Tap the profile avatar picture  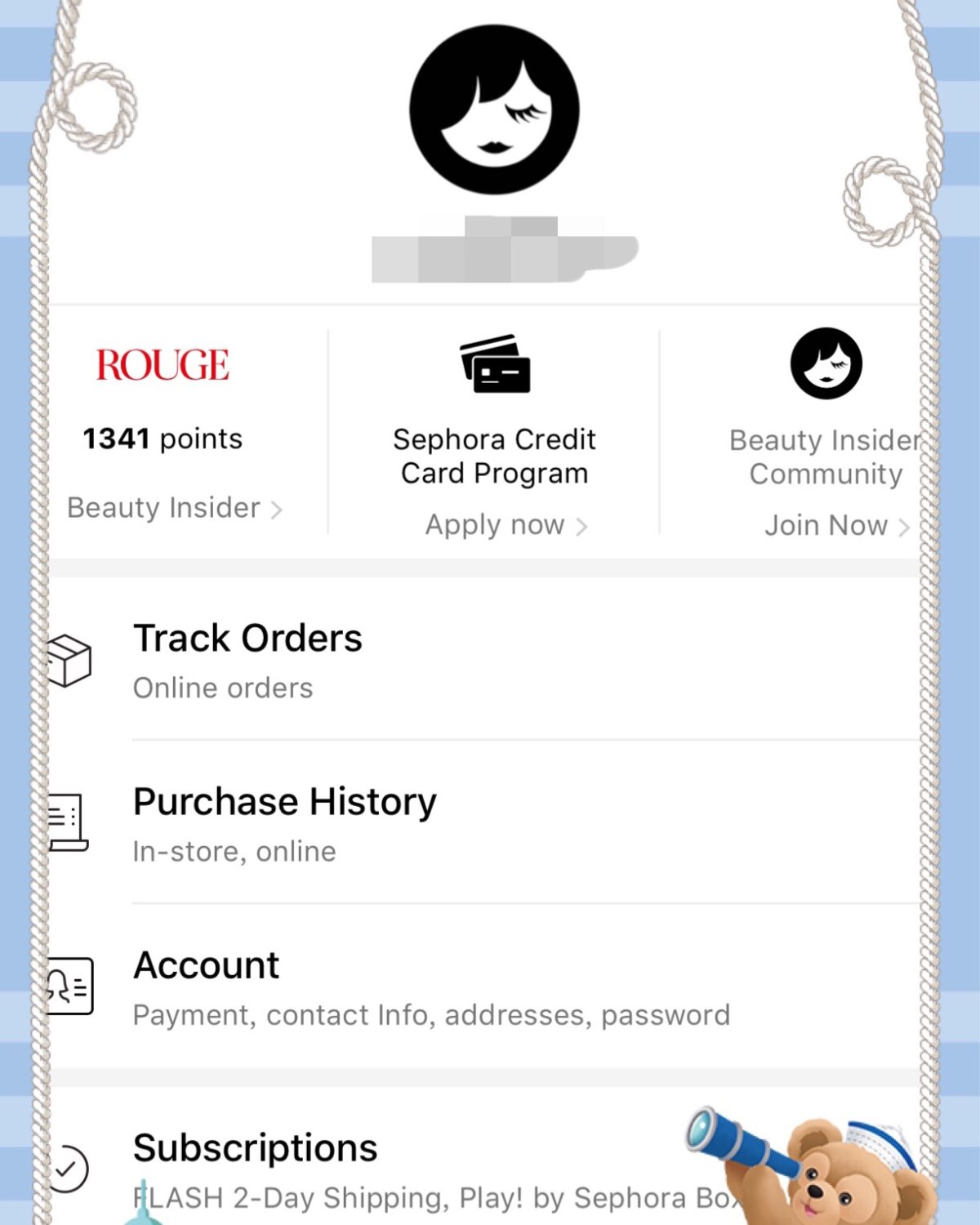click(x=494, y=110)
